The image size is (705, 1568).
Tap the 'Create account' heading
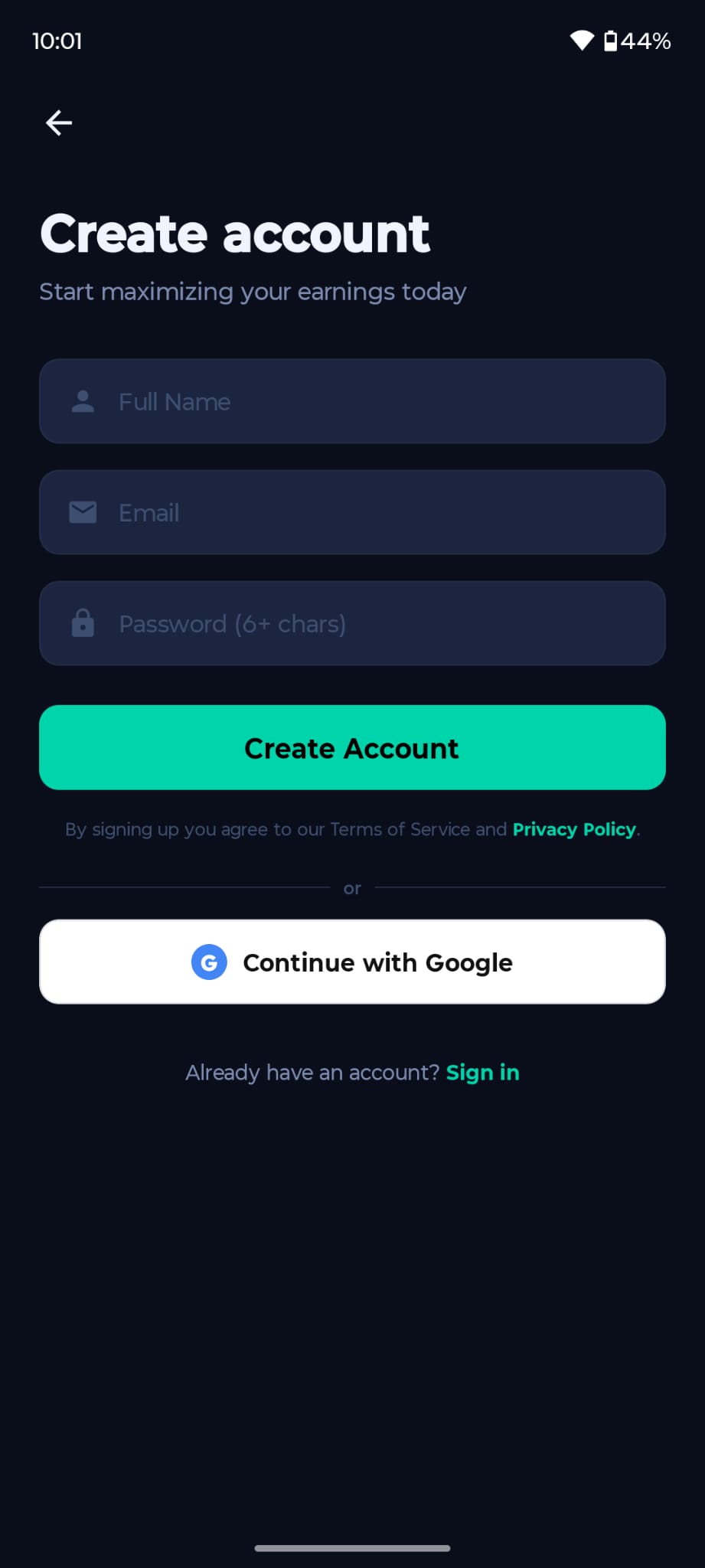[x=235, y=233]
